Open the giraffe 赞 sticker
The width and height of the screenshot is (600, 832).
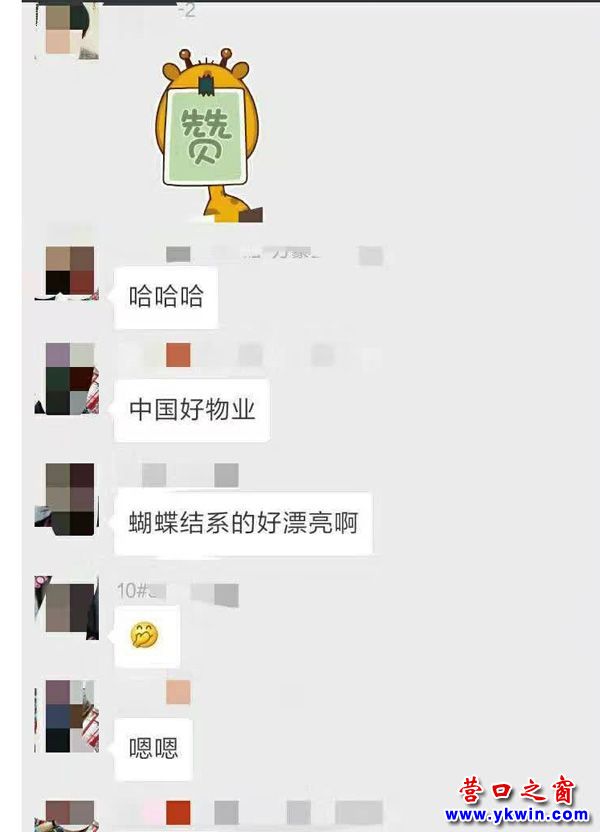pyautogui.click(x=208, y=135)
